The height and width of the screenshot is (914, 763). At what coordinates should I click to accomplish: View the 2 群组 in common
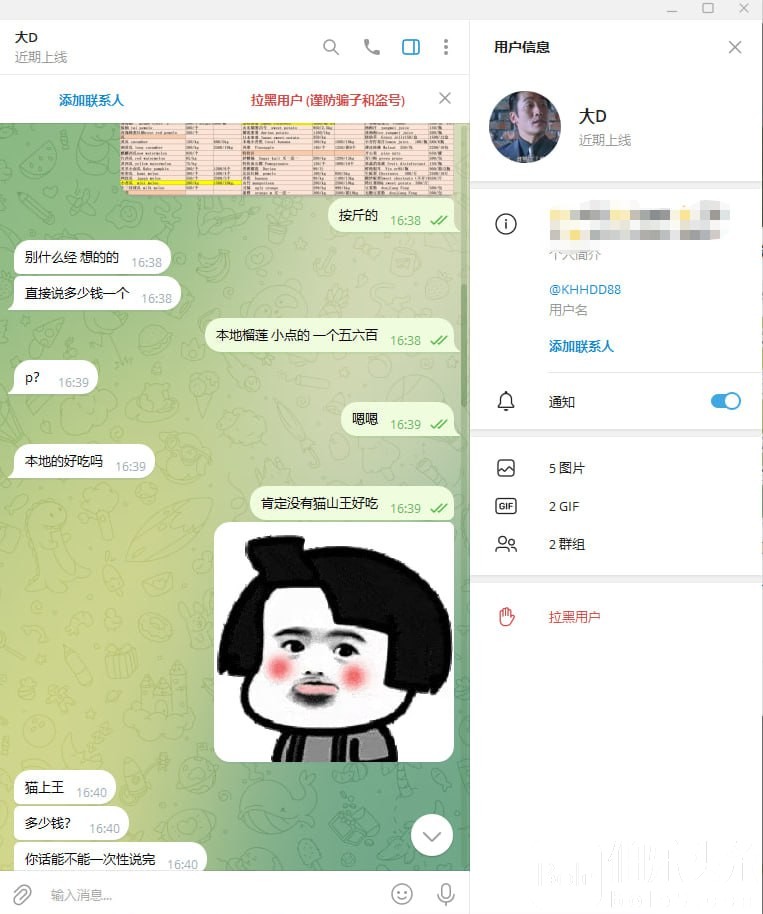point(566,545)
